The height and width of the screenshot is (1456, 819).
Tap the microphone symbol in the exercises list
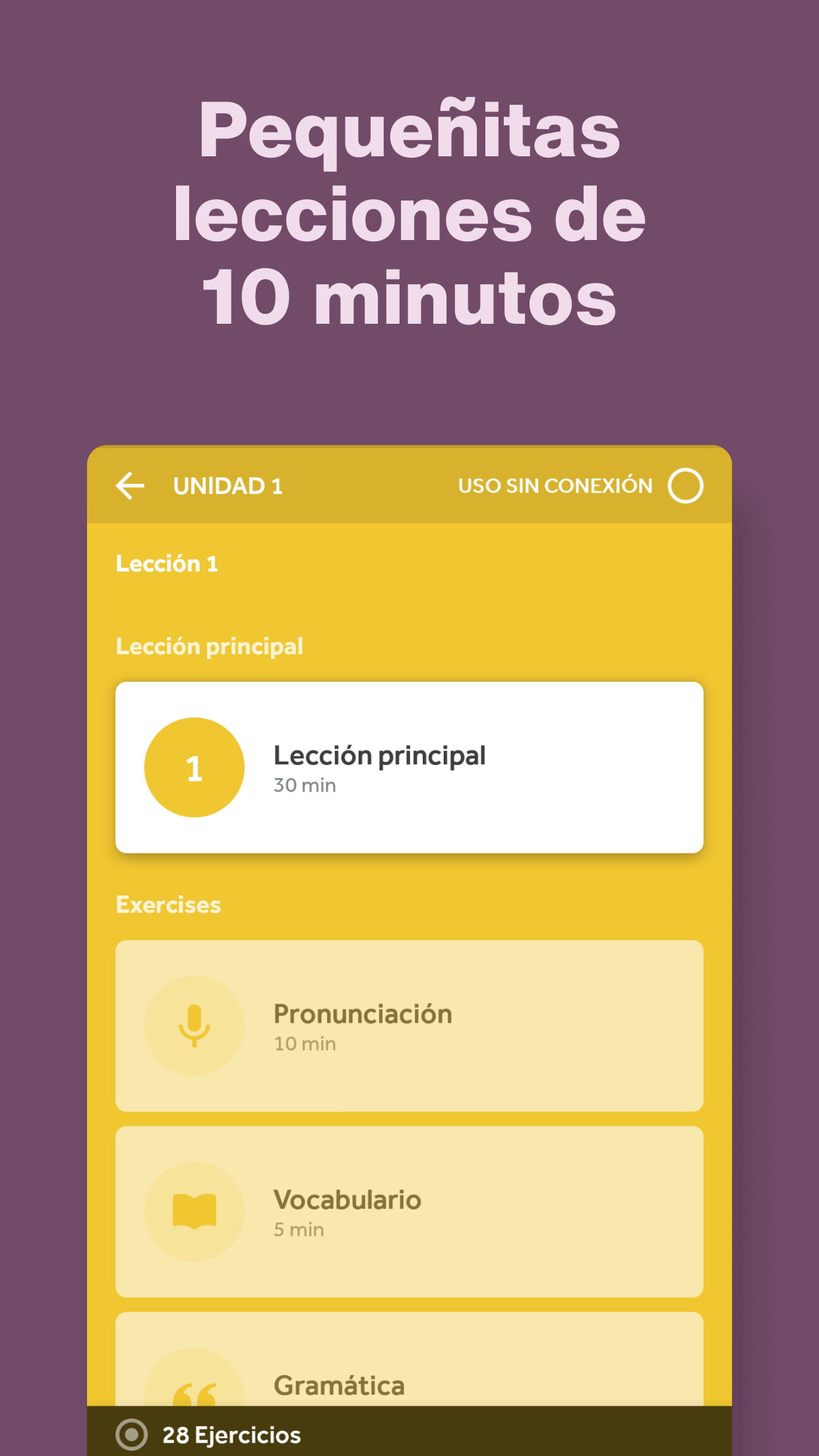click(194, 1025)
